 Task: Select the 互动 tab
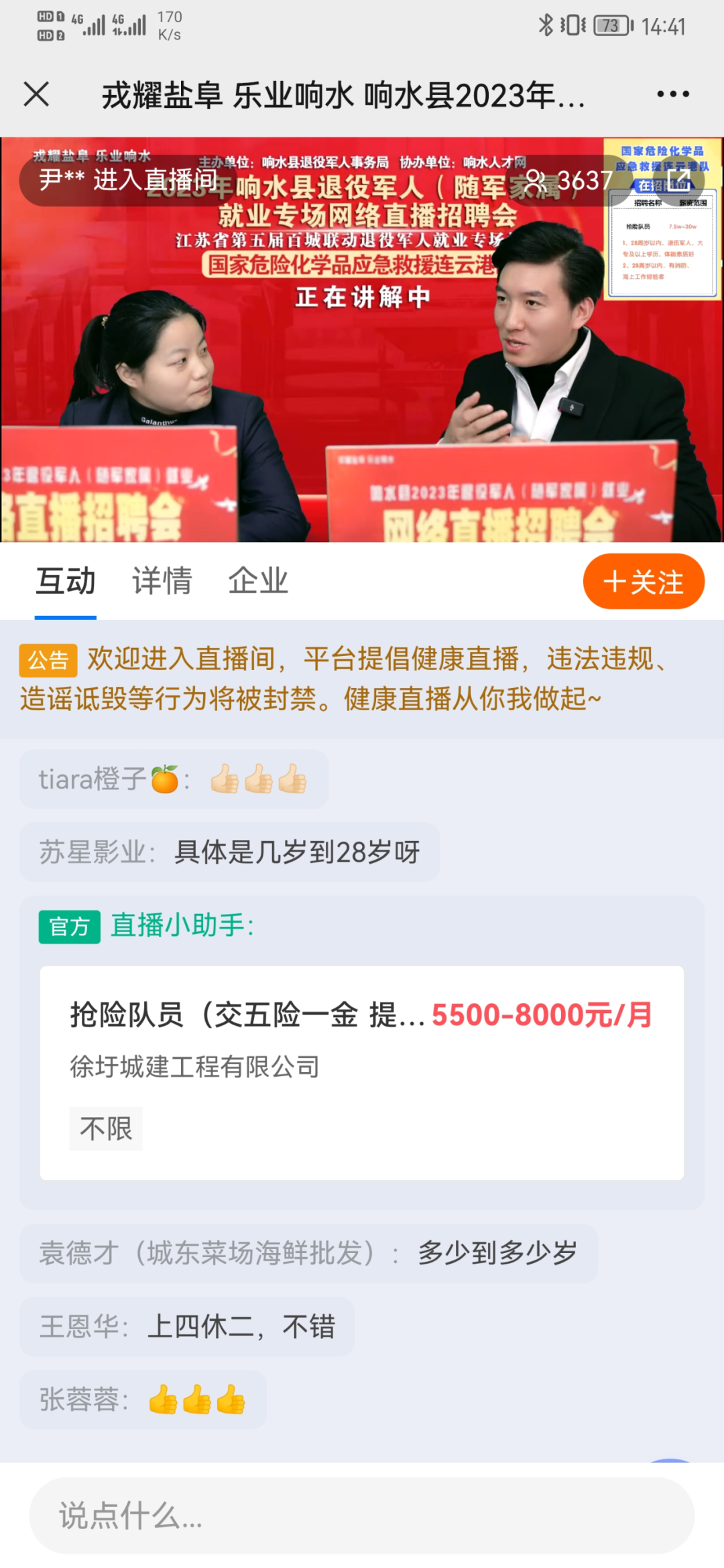point(66,581)
